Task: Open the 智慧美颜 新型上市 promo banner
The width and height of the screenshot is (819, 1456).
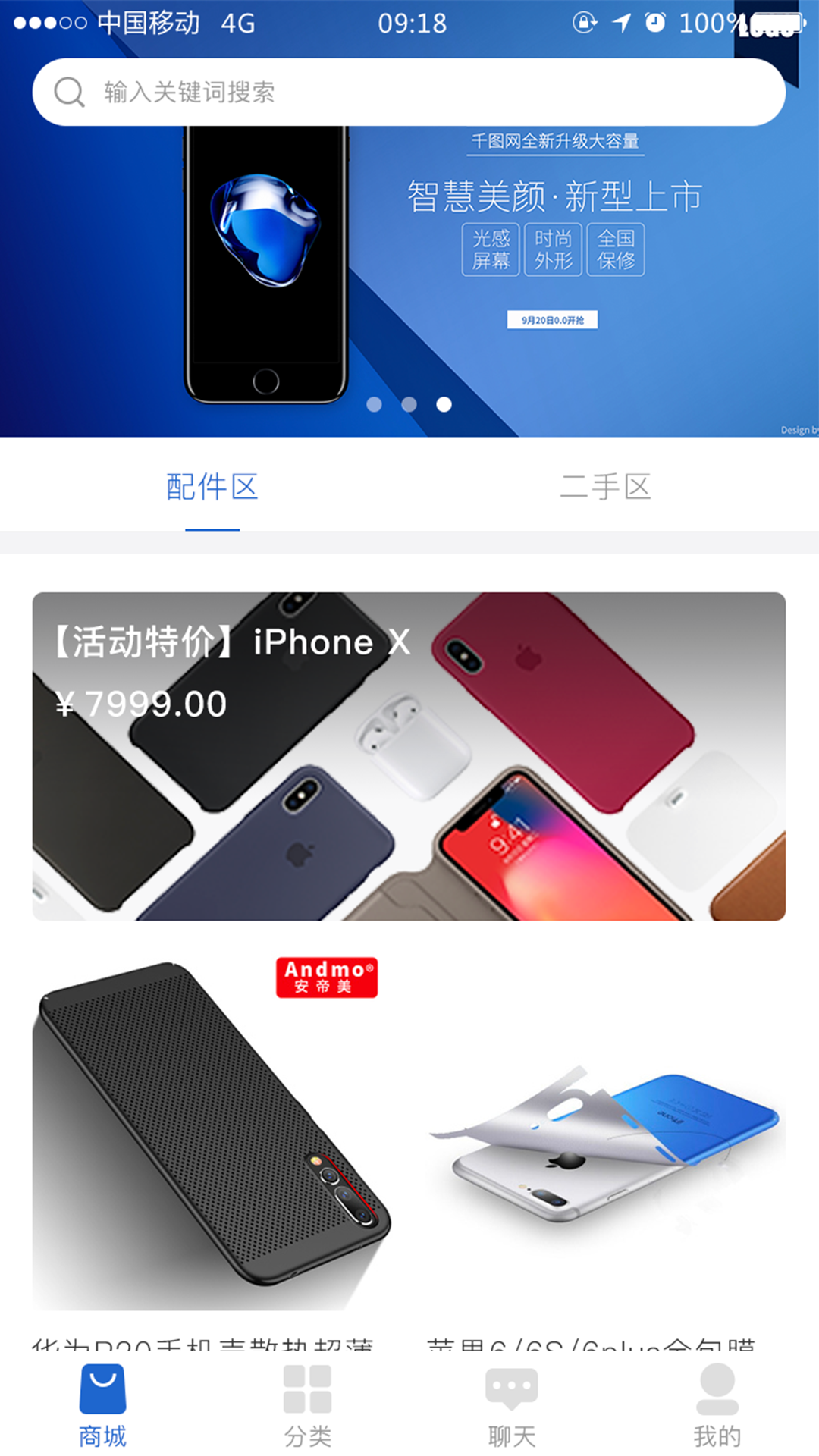Action: click(x=409, y=281)
